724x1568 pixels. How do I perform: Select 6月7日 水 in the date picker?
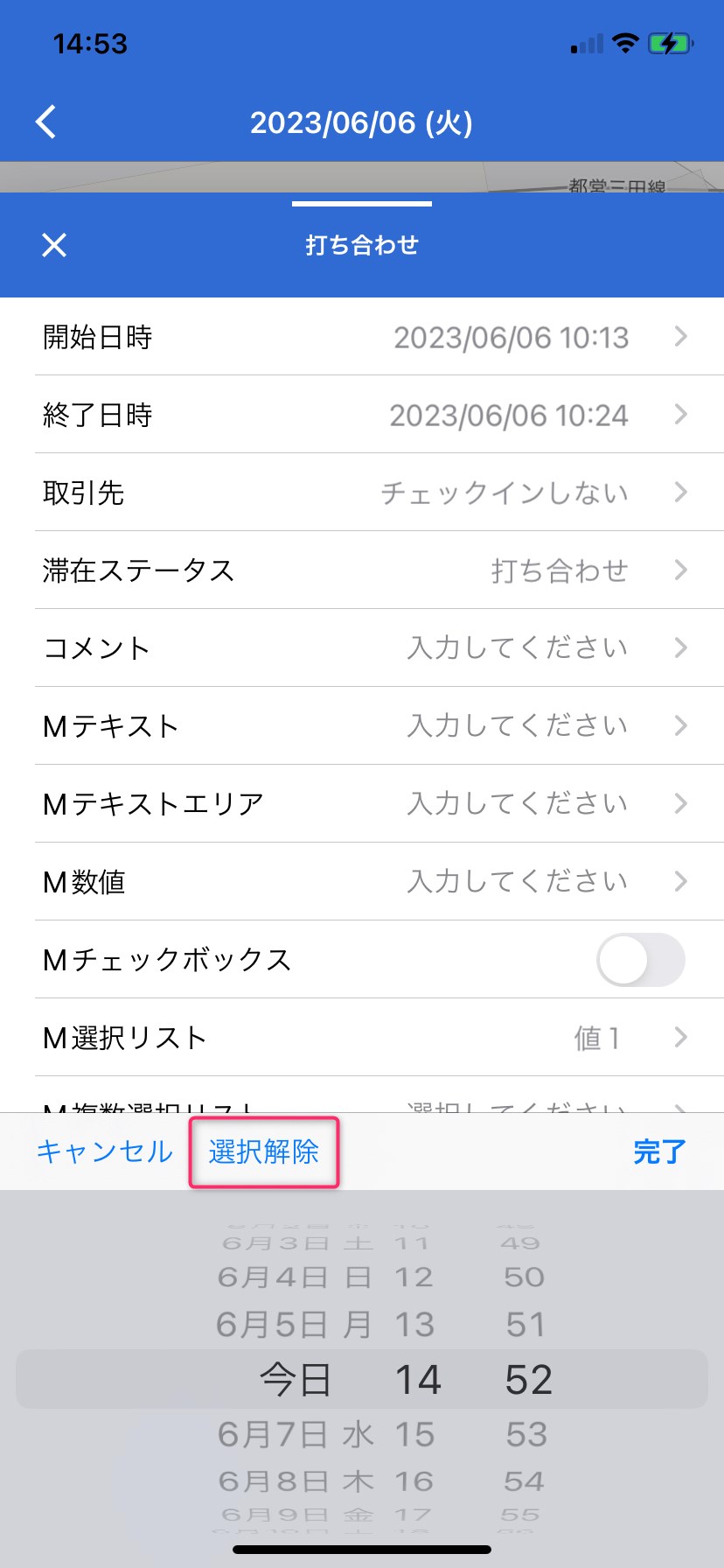296,1435
